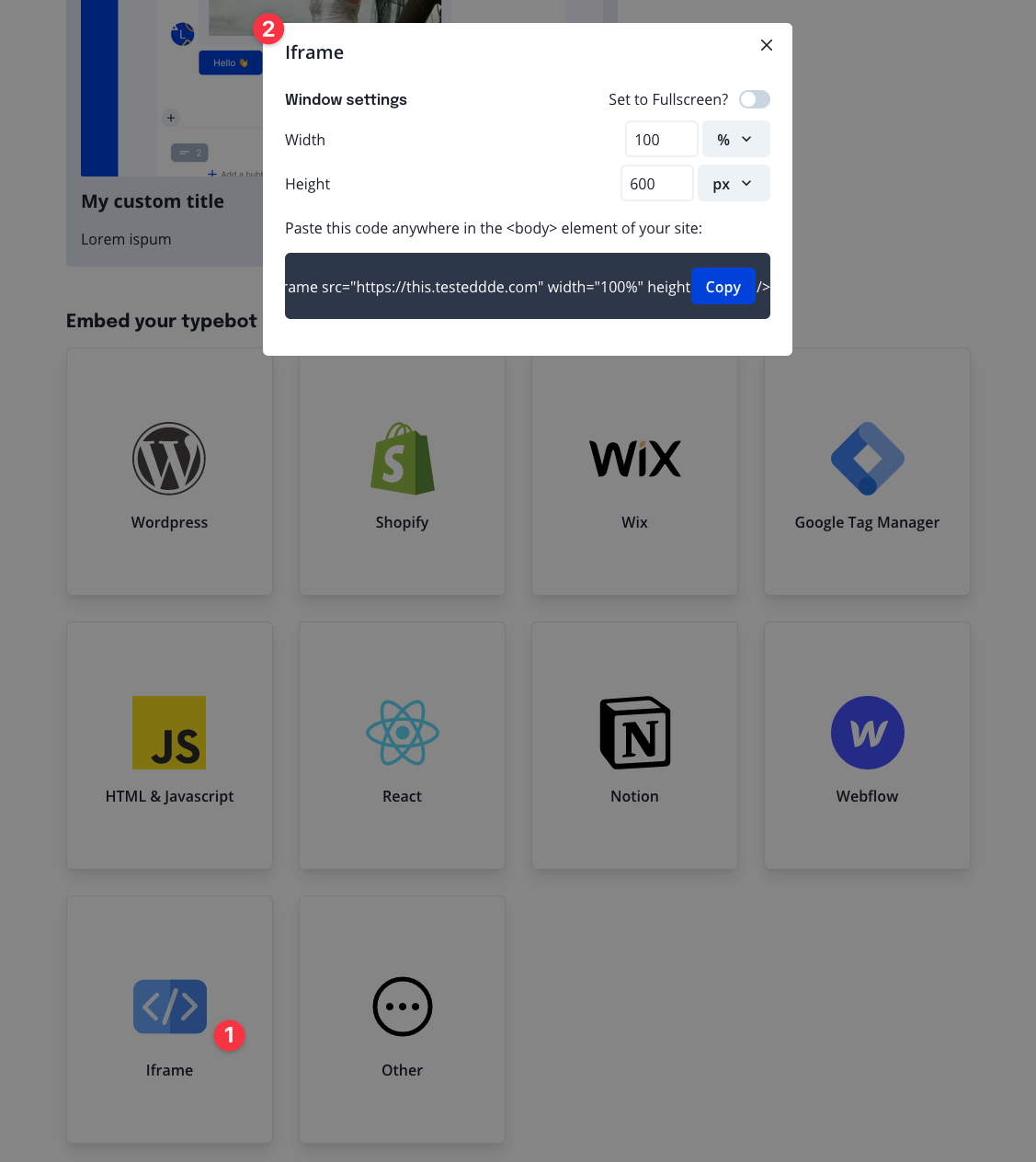Open HTML & Javascript embed card
The width and height of the screenshot is (1036, 1162).
[x=169, y=746]
